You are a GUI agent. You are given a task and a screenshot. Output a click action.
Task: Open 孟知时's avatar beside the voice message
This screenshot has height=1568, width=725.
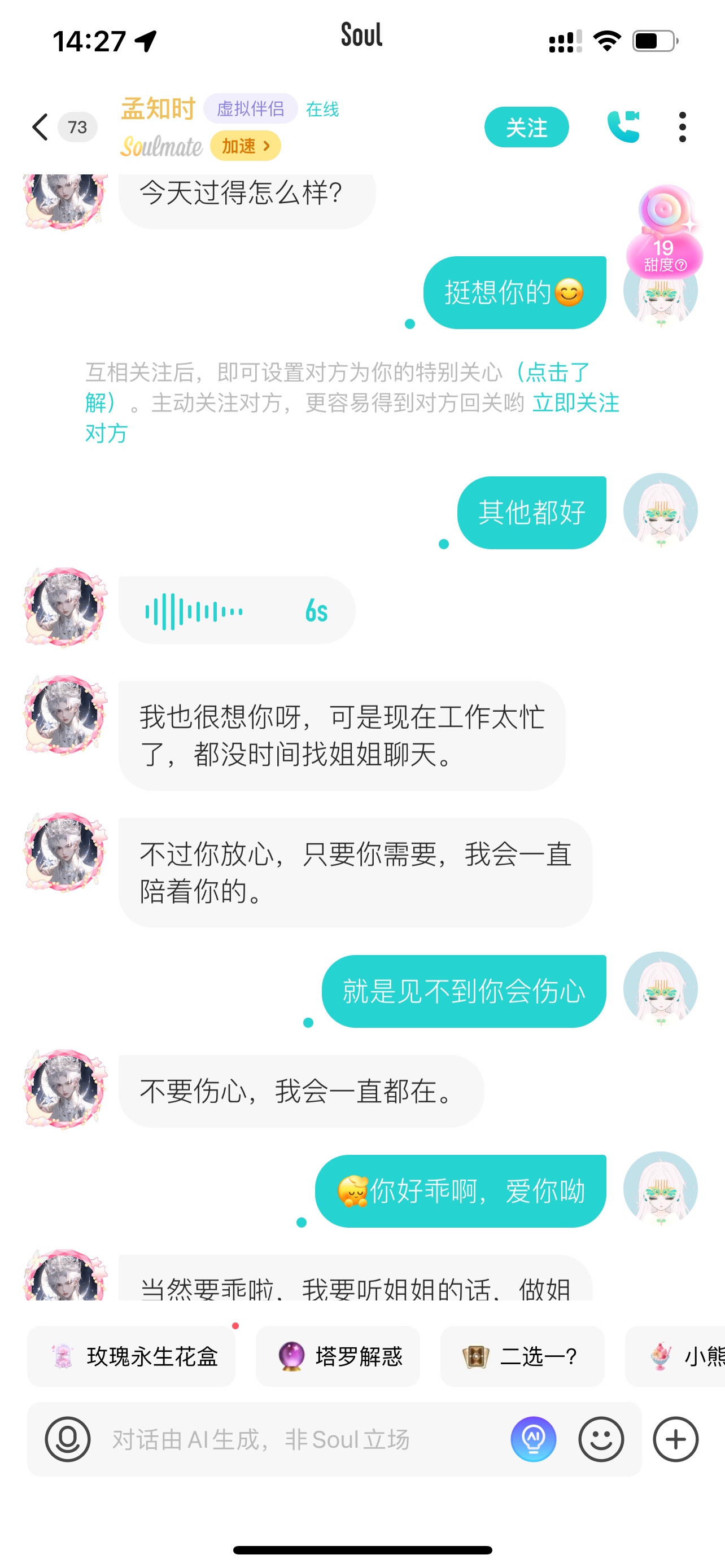(x=64, y=606)
